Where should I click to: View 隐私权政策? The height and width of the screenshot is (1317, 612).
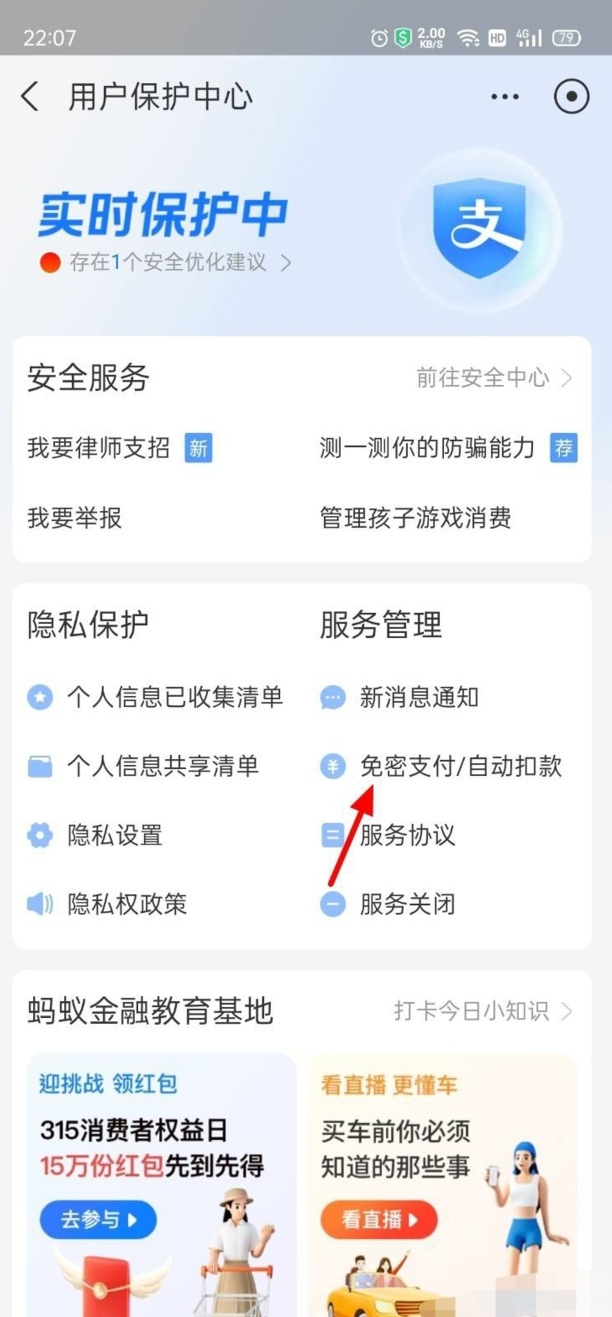click(107, 904)
